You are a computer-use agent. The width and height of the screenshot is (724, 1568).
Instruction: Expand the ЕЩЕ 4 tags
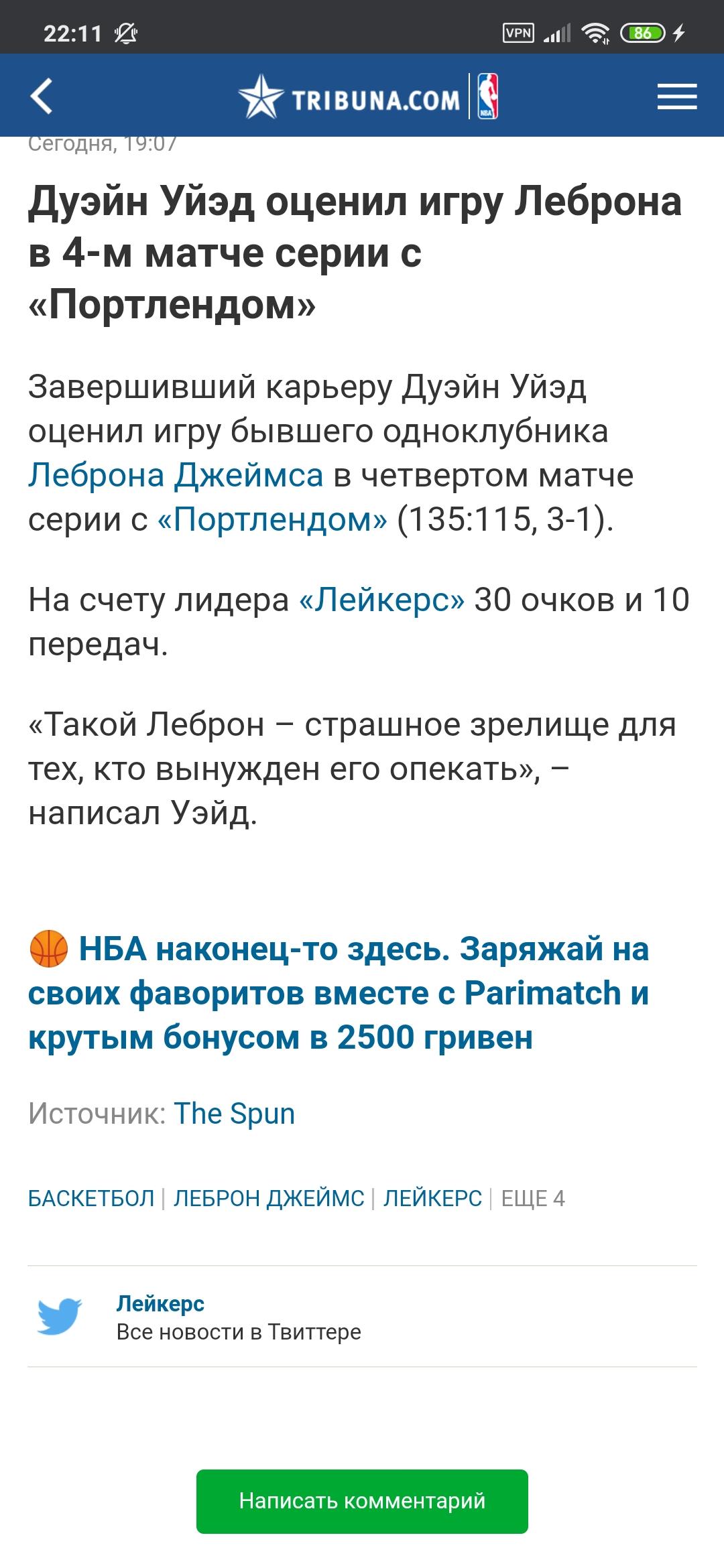[533, 1198]
